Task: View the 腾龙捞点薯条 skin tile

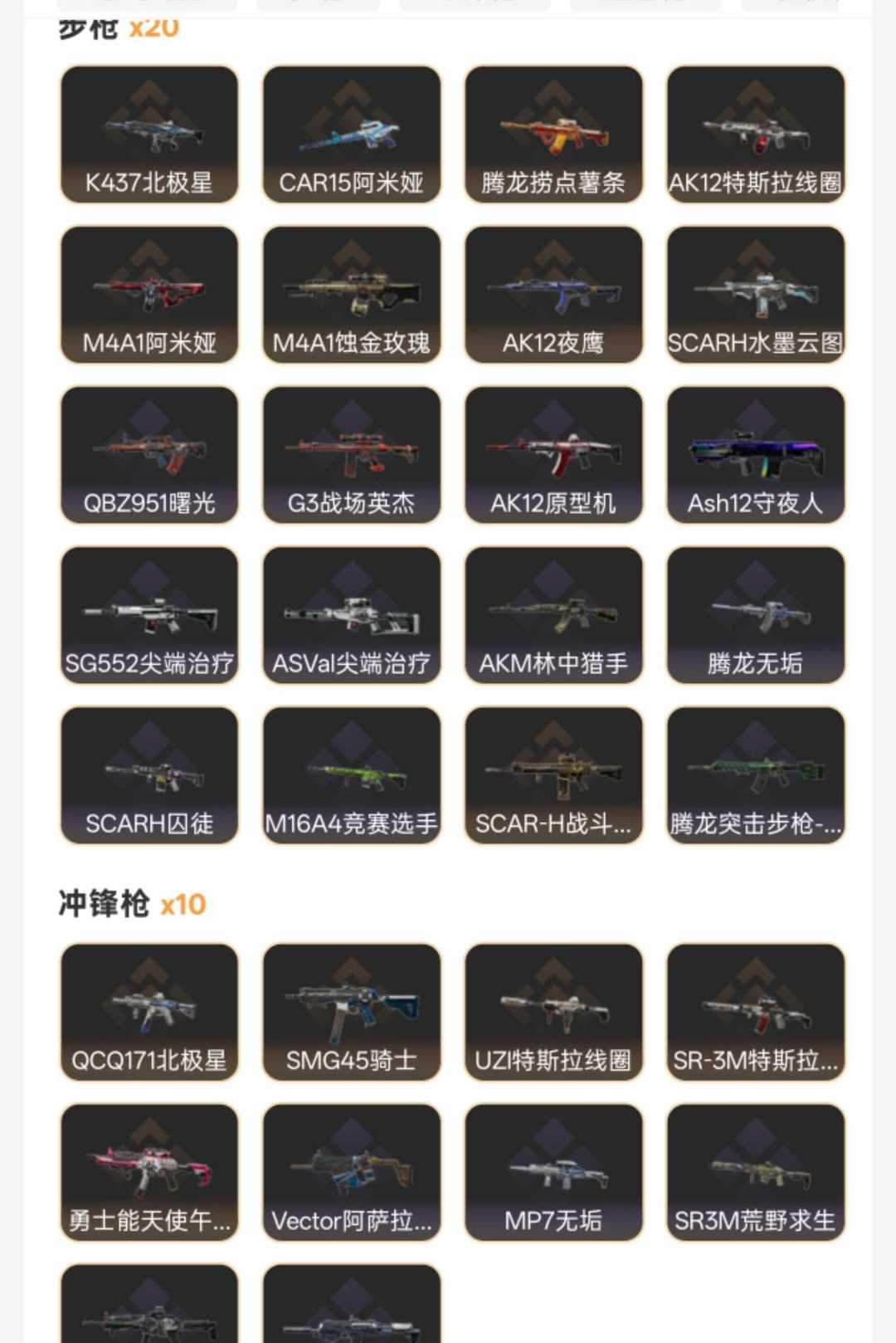Action: click(553, 134)
